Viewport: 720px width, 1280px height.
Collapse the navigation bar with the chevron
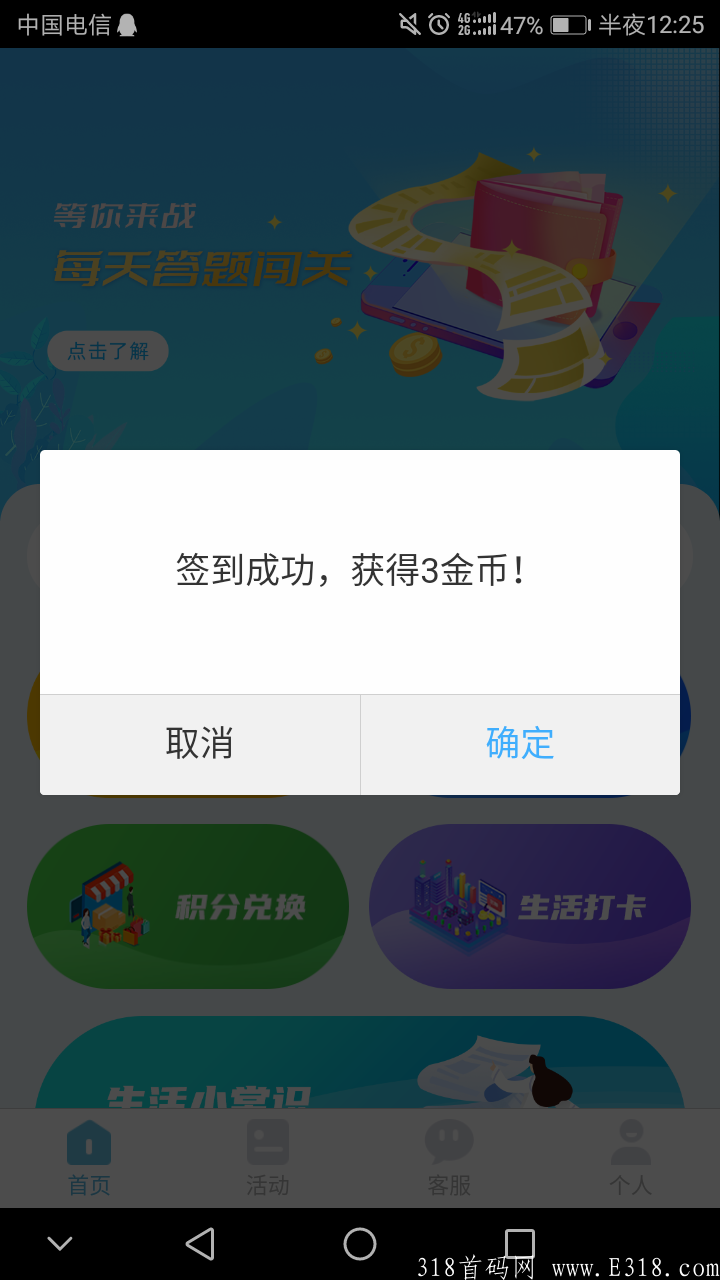[60, 1243]
